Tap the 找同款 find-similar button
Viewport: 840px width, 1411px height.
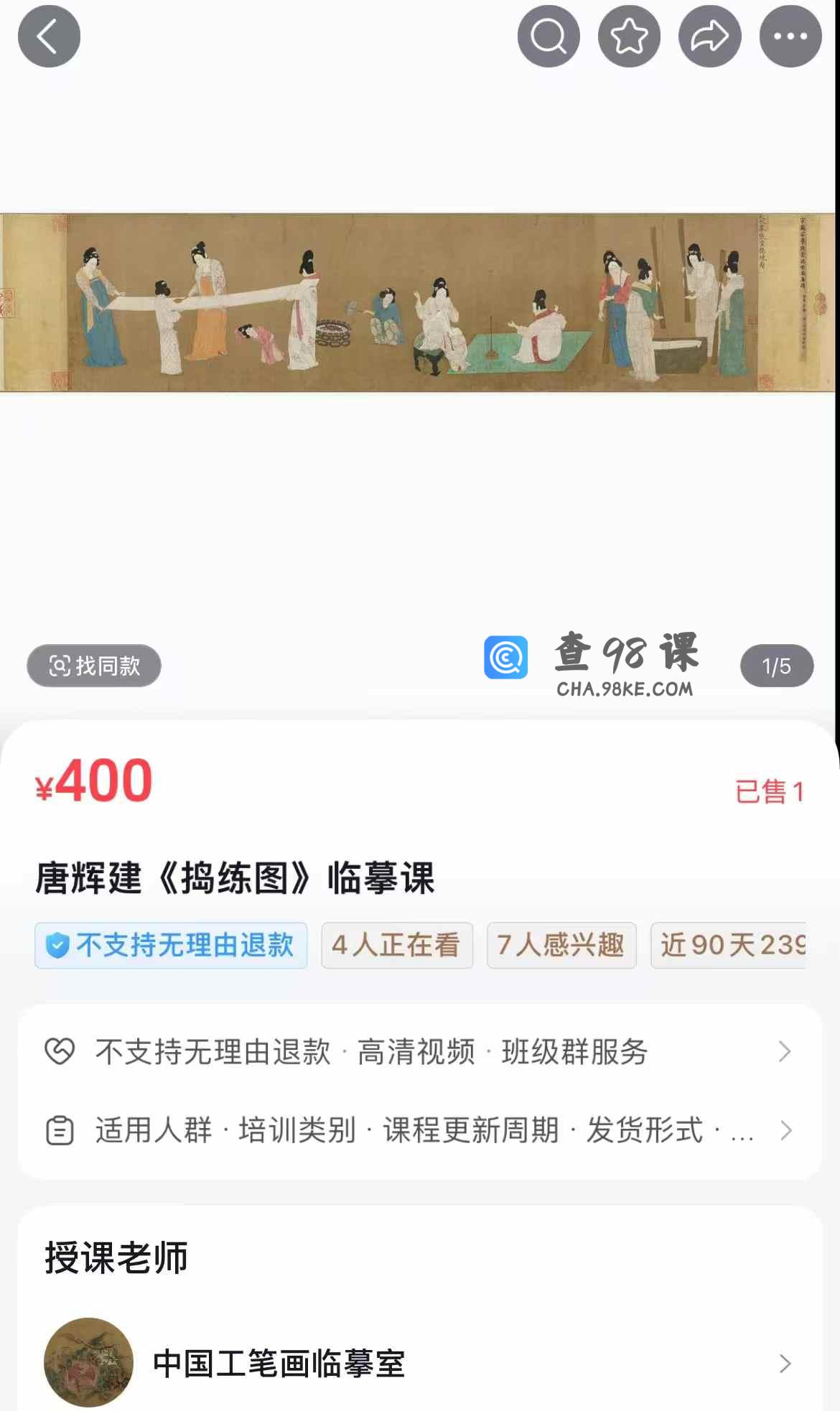click(94, 666)
